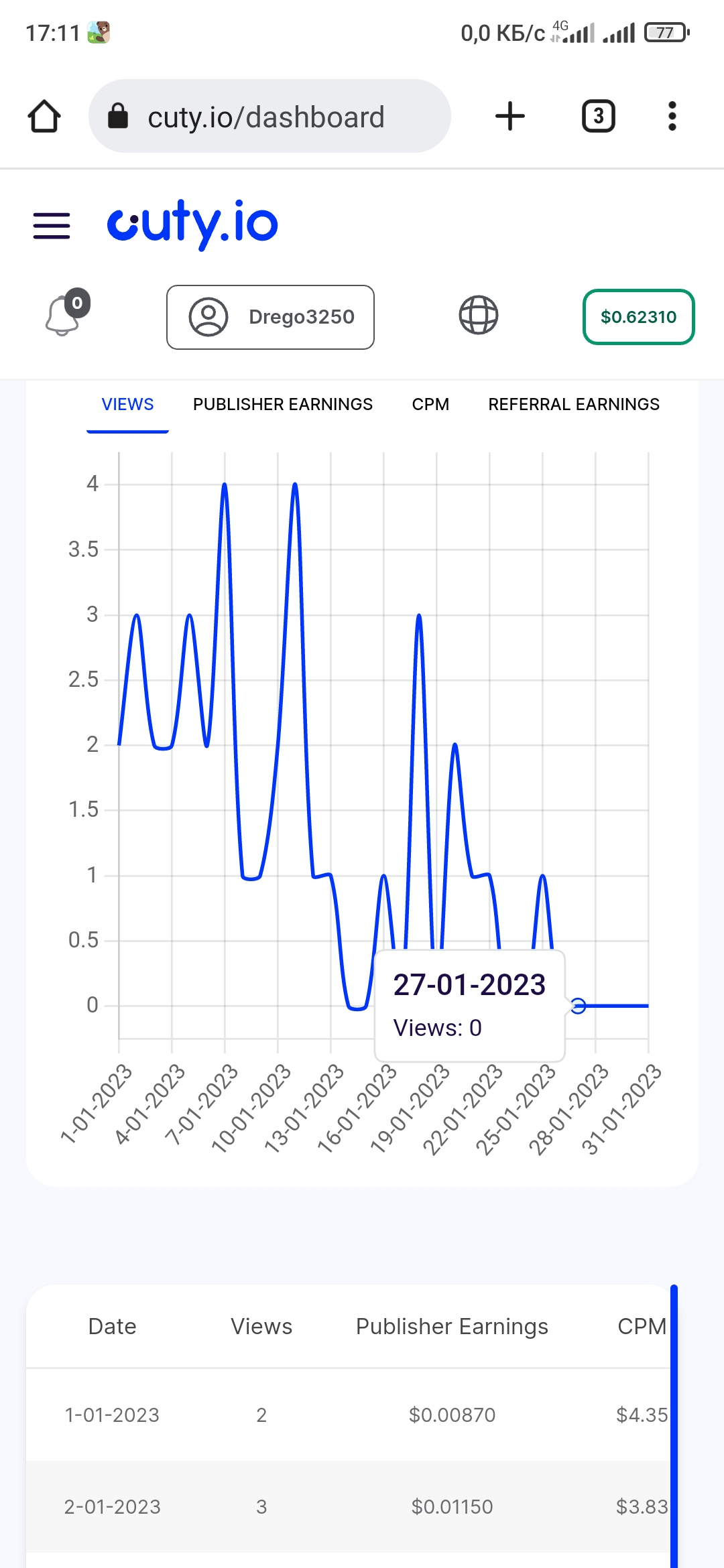Switch to the Referral Earnings tab
This screenshot has width=724, height=1568.
(574, 405)
